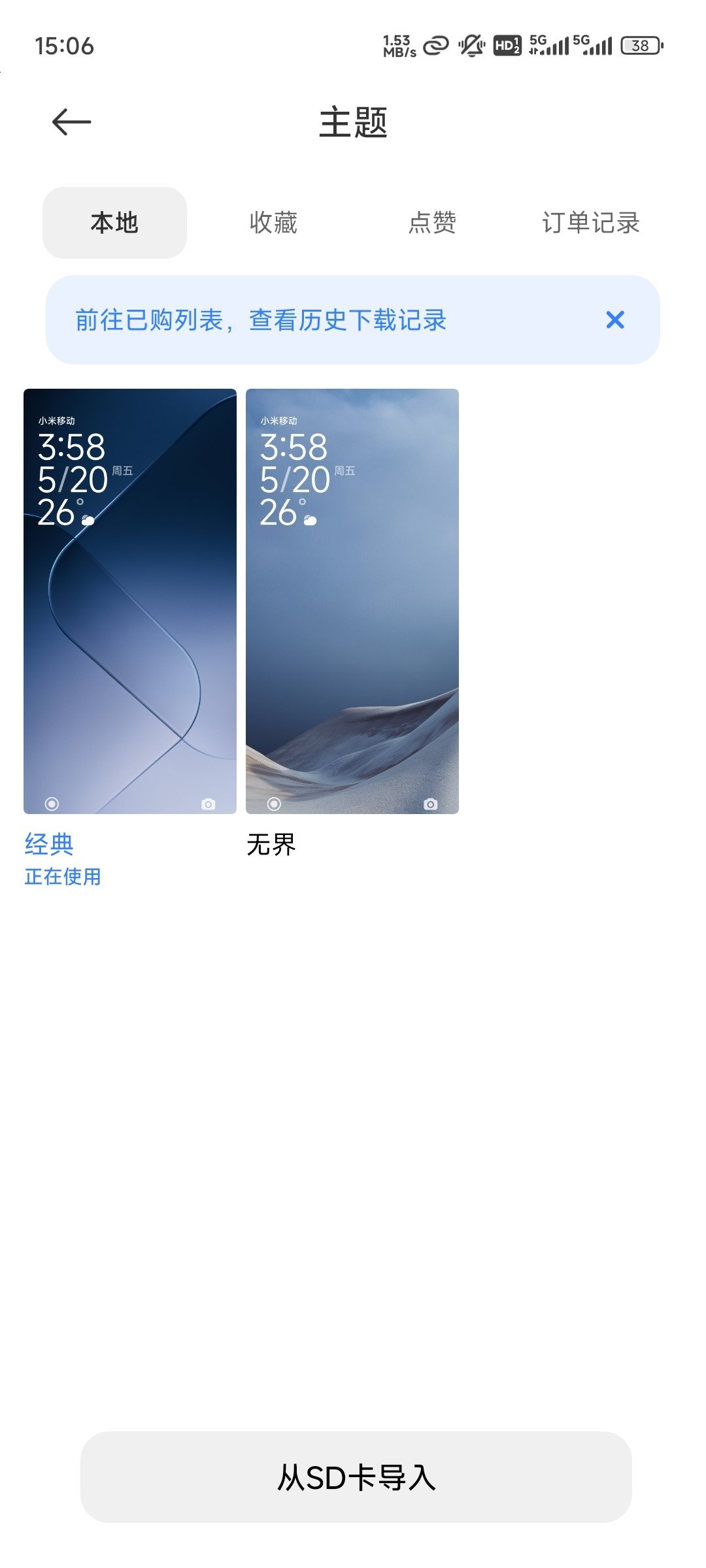Go back using the top-left arrow
The image size is (706, 1568).
pyautogui.click(x=71, y=122)
